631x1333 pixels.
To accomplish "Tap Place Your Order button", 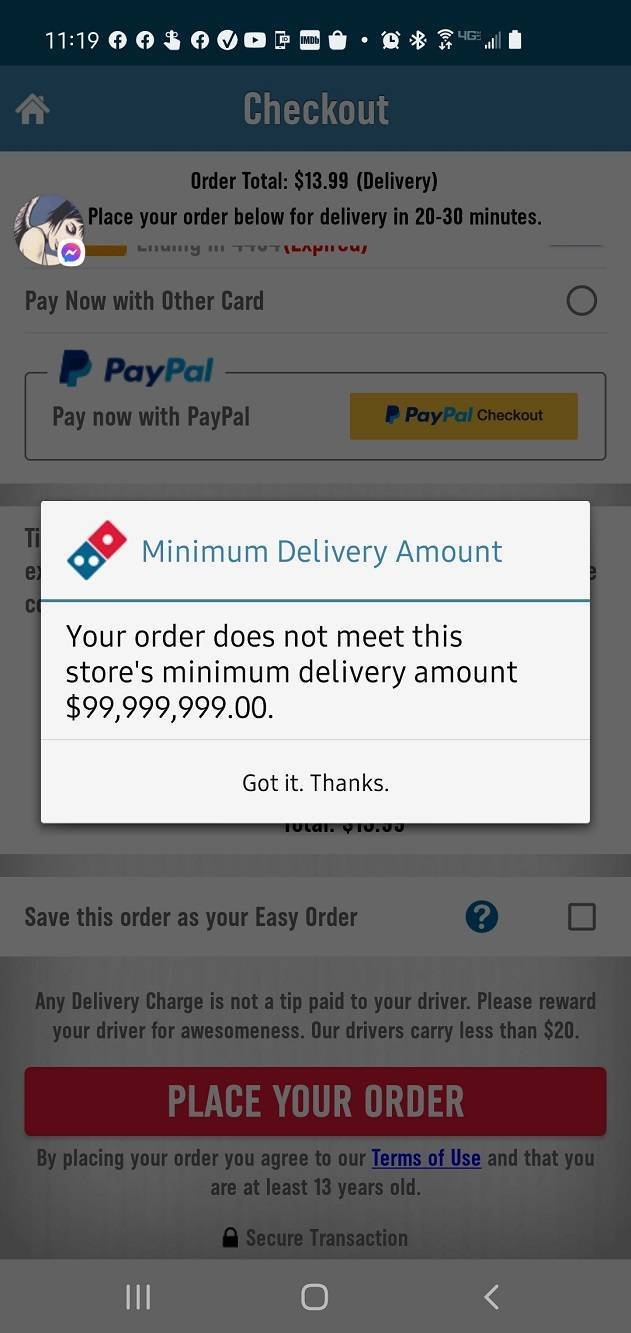I will pyautogui.click(x=315, y=1101).
